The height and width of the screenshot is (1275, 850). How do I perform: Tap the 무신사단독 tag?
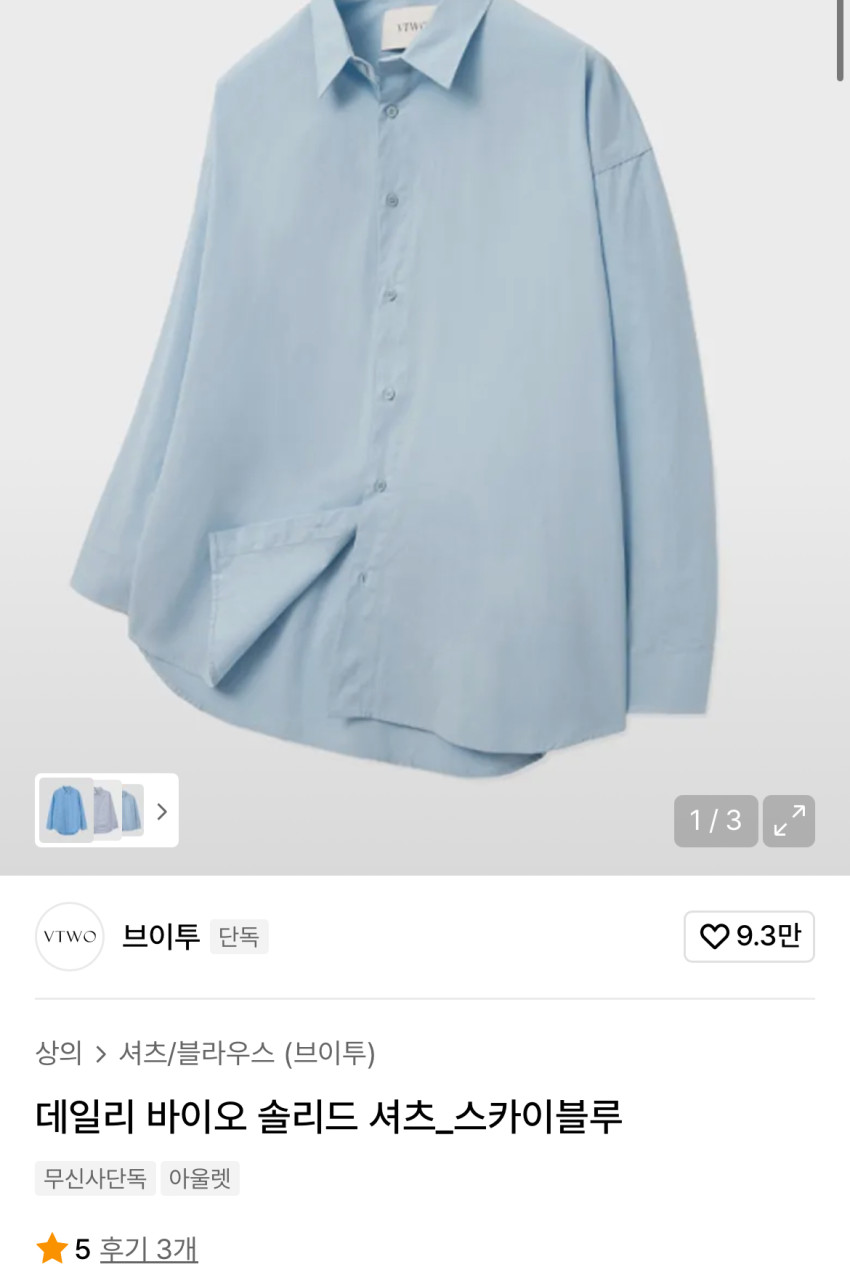[x=95, y=1178]
